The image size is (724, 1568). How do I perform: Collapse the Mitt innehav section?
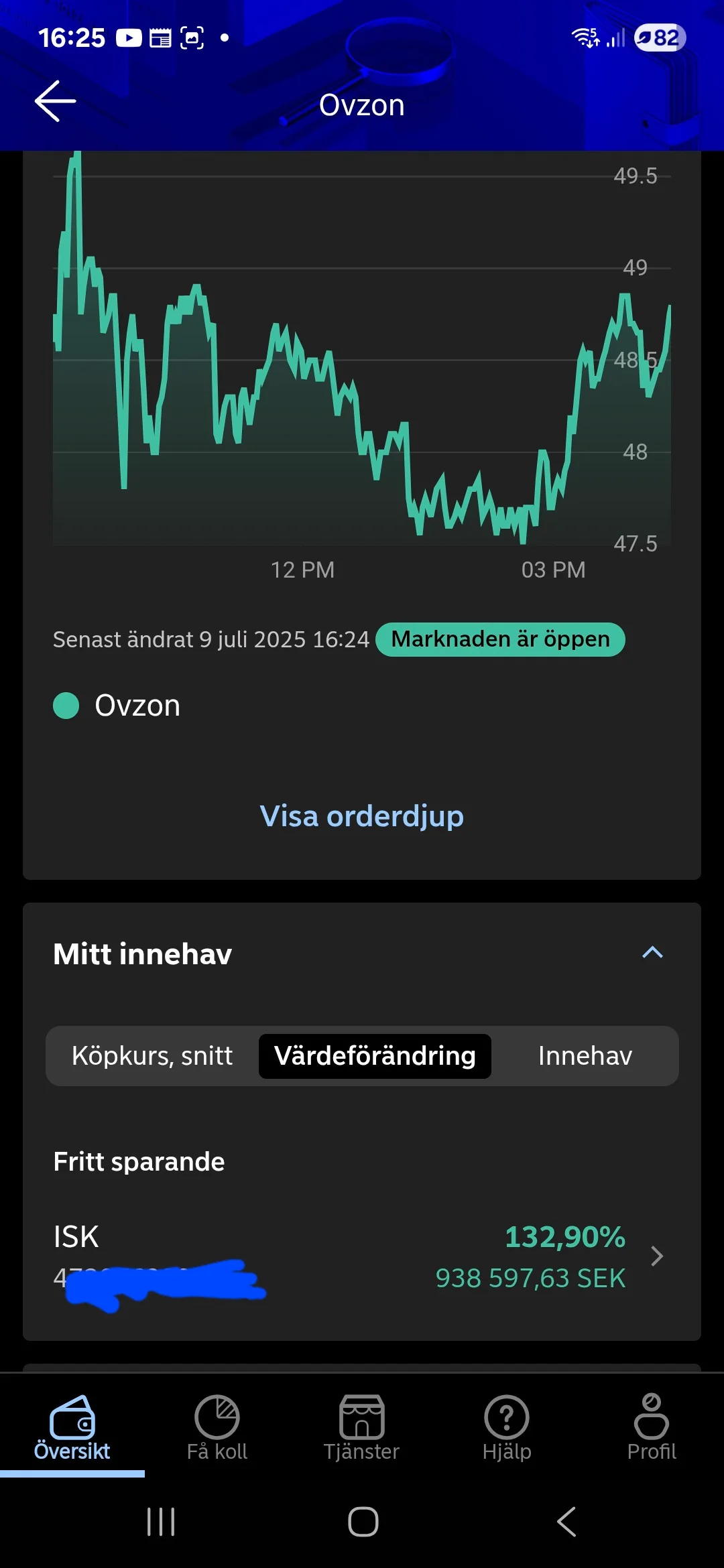[x=652, y=953]
